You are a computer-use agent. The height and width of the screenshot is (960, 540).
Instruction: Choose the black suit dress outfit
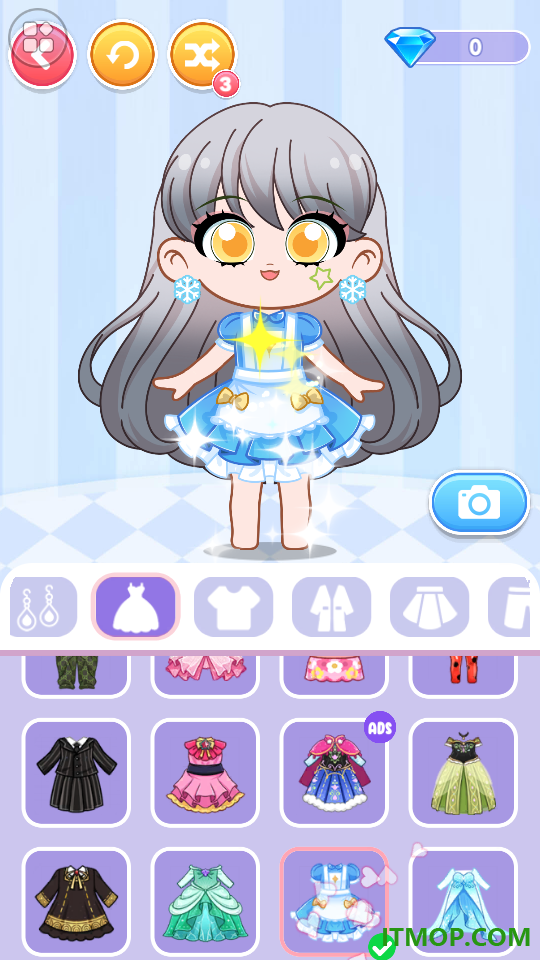point(77,772)
